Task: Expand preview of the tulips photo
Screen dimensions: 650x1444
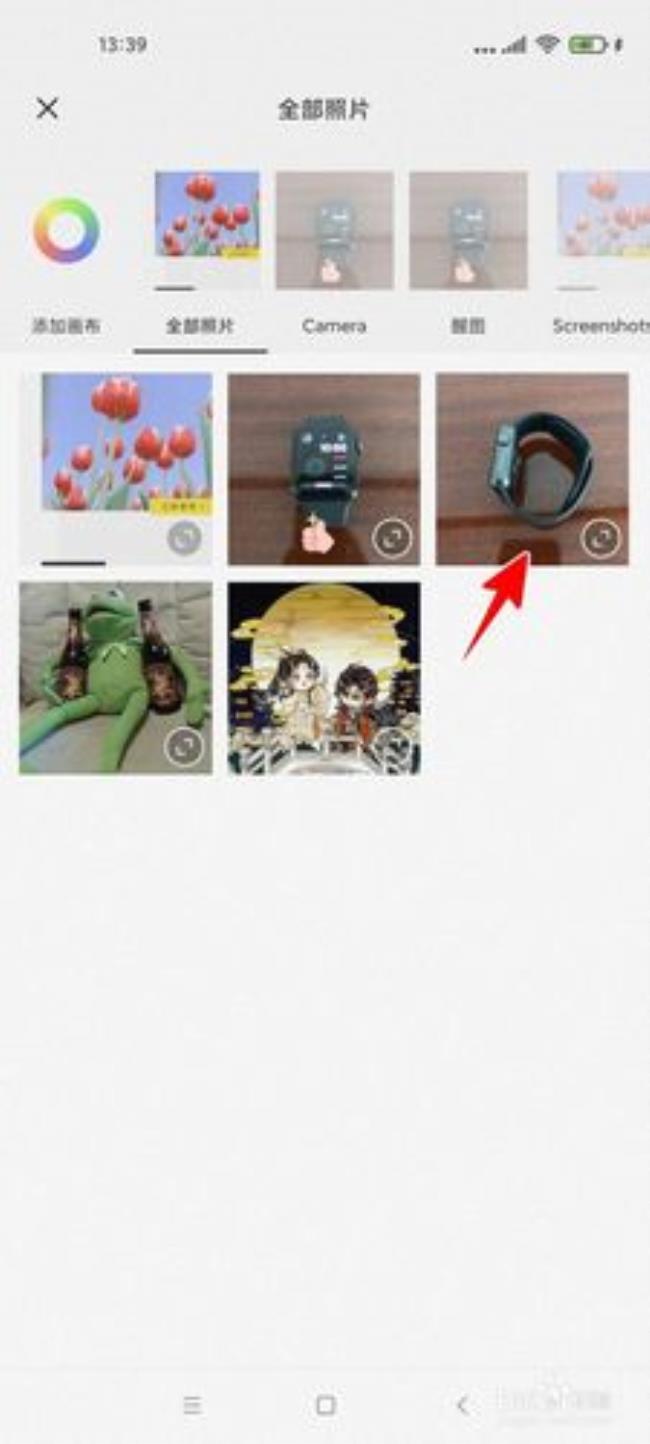Action: tap(183, 538)
